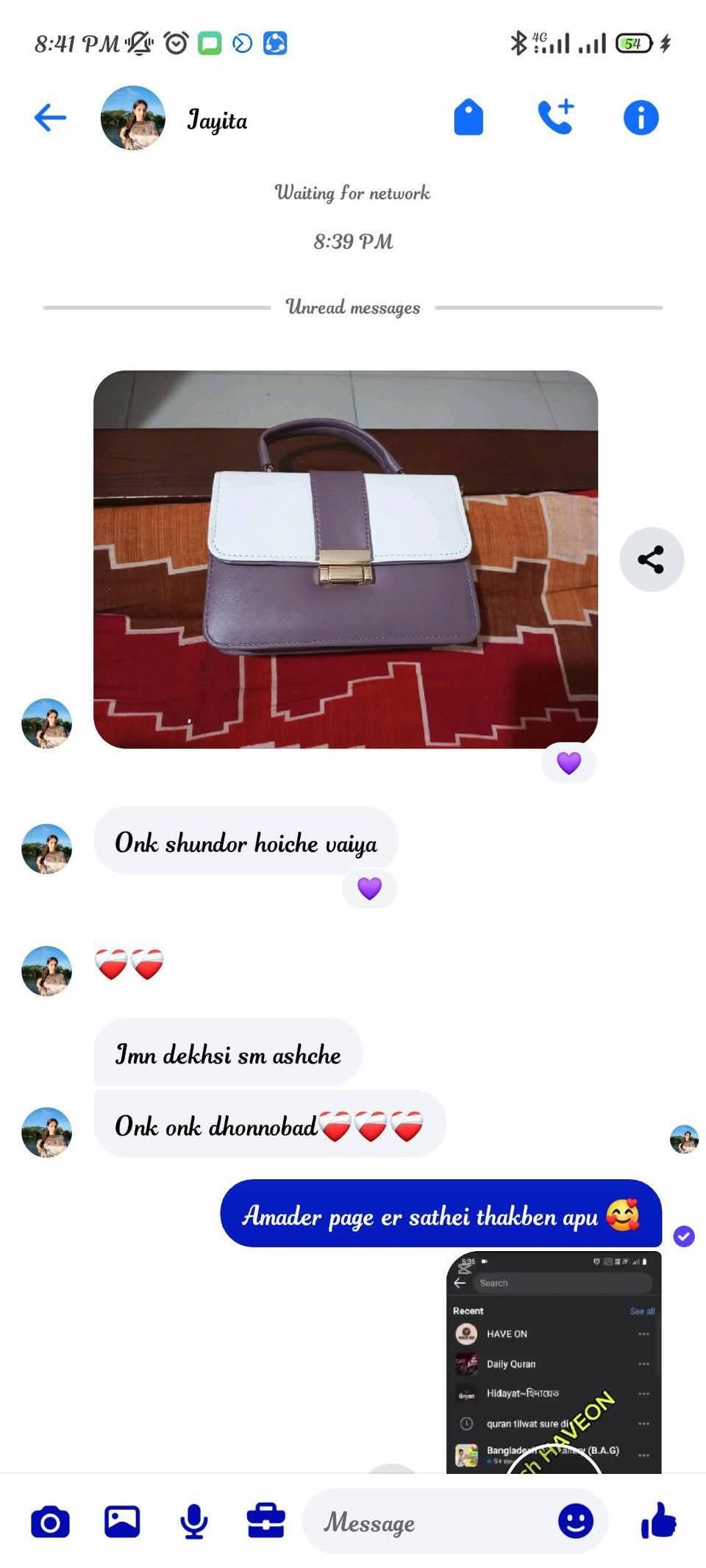Image resolution: width=706 pixels, height=1568 pixels.
Task: Open purple heart reaction on photo
Action: 568,763
